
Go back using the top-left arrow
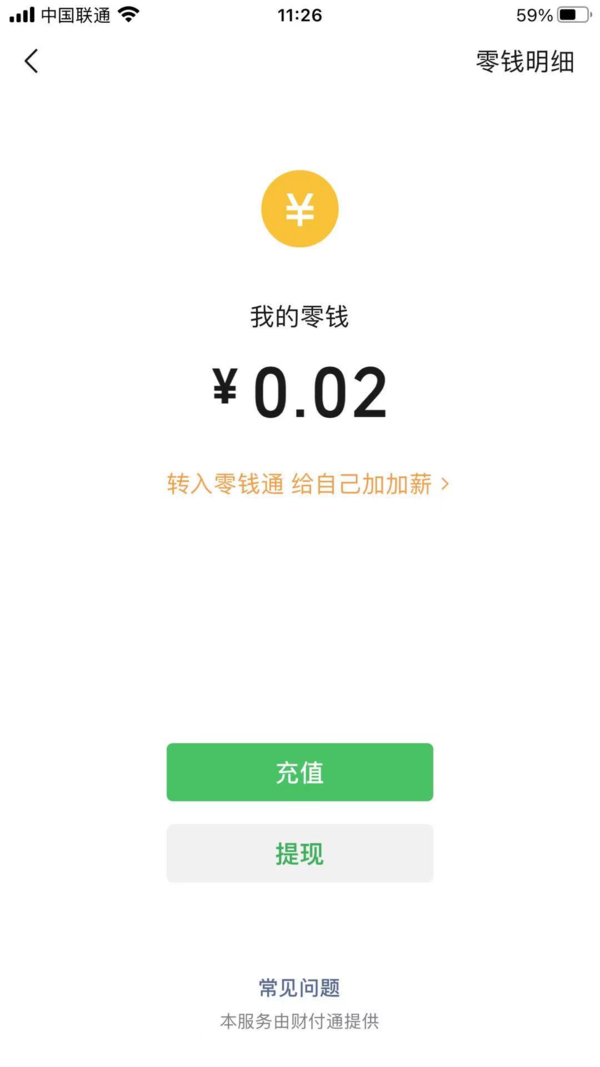click(x=31, y=61)
